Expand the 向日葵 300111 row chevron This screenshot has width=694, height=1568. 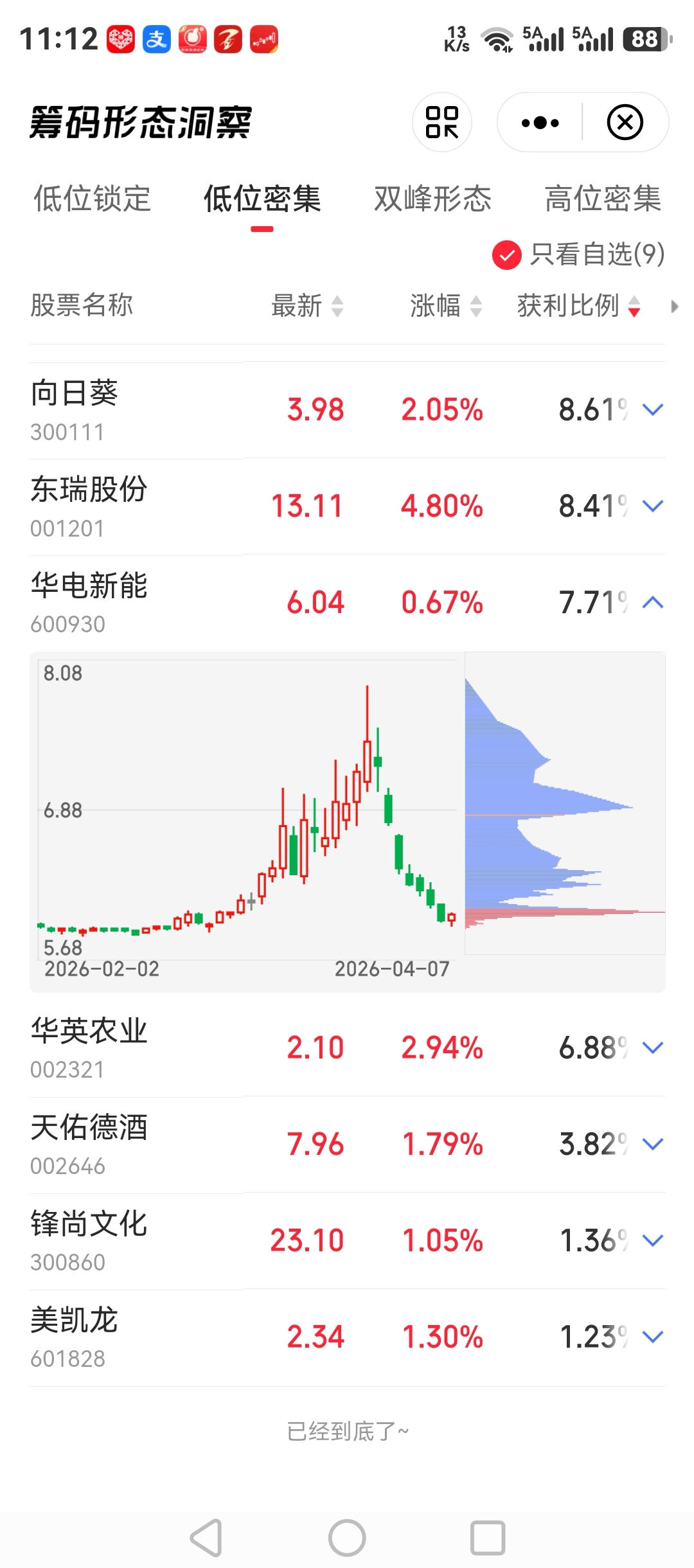click(x=653, y=410)
